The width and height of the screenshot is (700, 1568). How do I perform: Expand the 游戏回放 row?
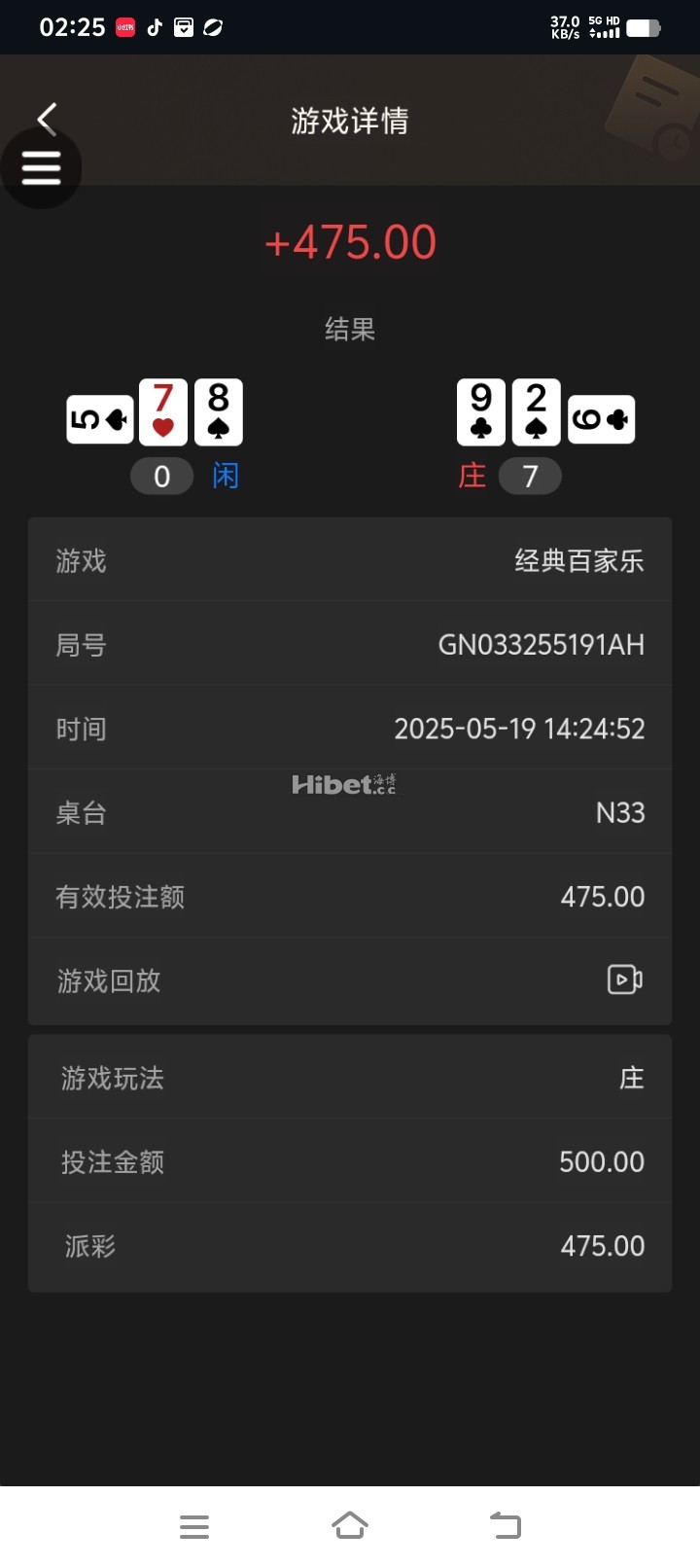(350, 980)
